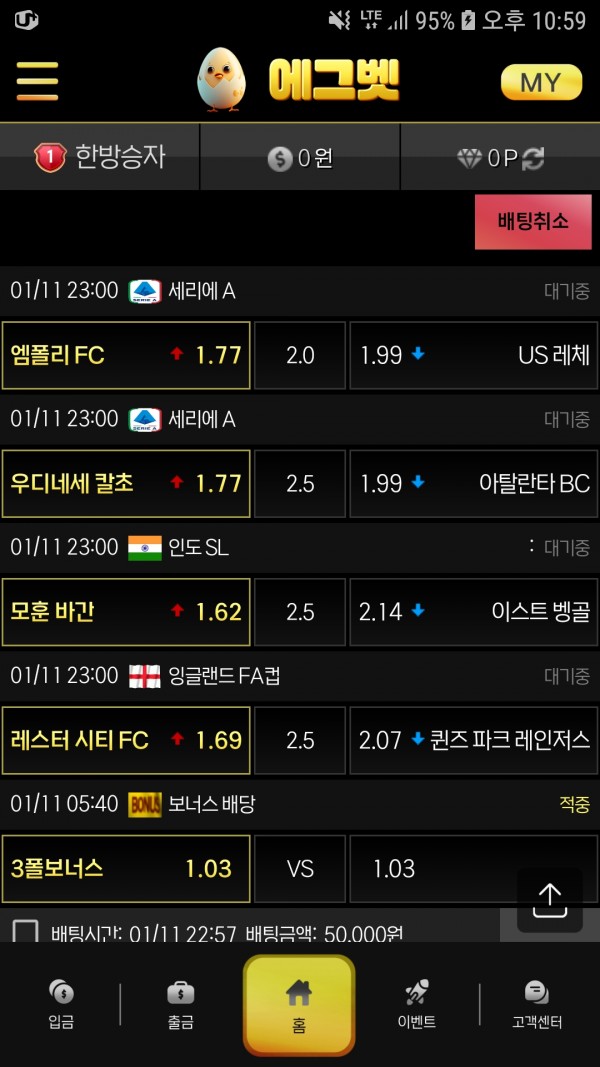Open the 출금 withdrawal tab
Viewport: 600px width, 1067px height.
click(x=180, y=1004)
